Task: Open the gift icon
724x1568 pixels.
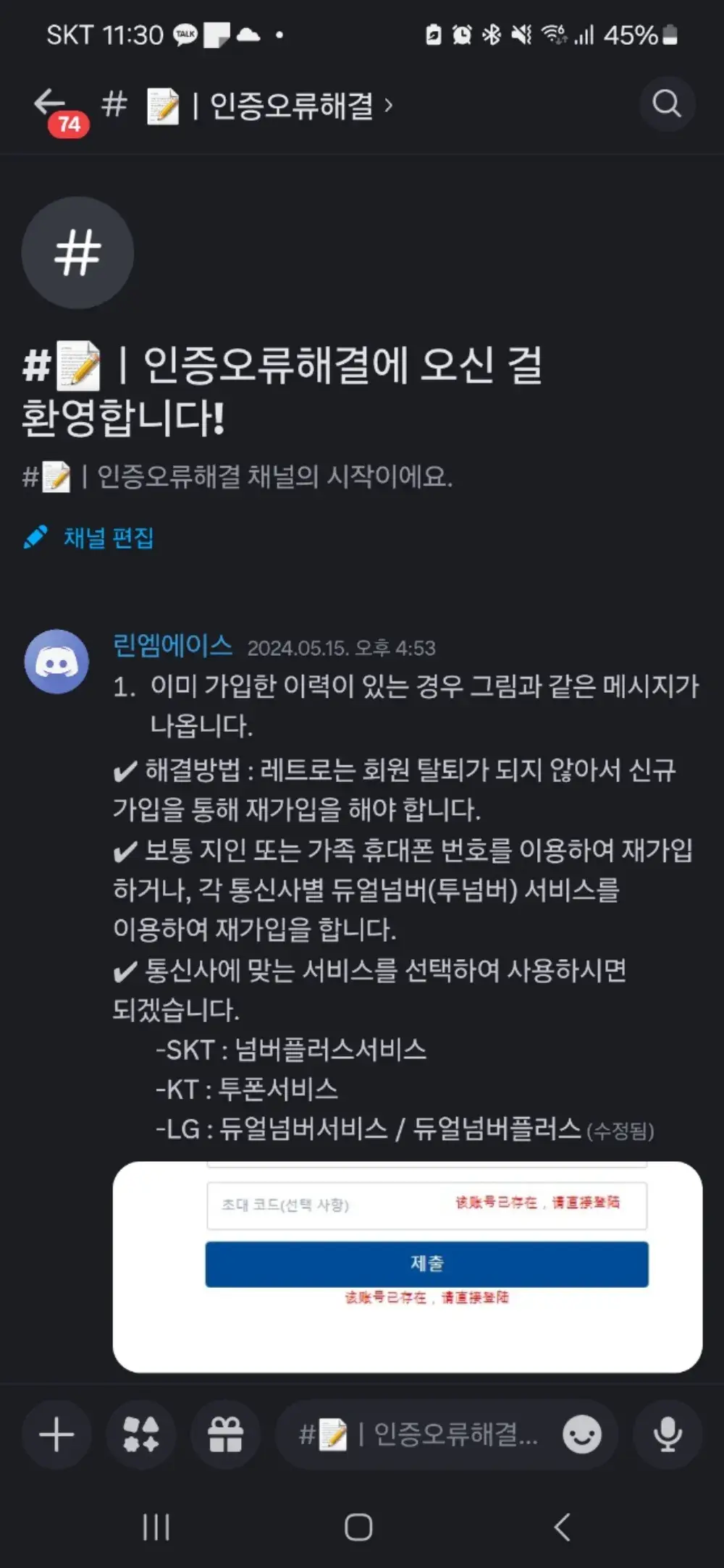Action: pos(226,1435)
